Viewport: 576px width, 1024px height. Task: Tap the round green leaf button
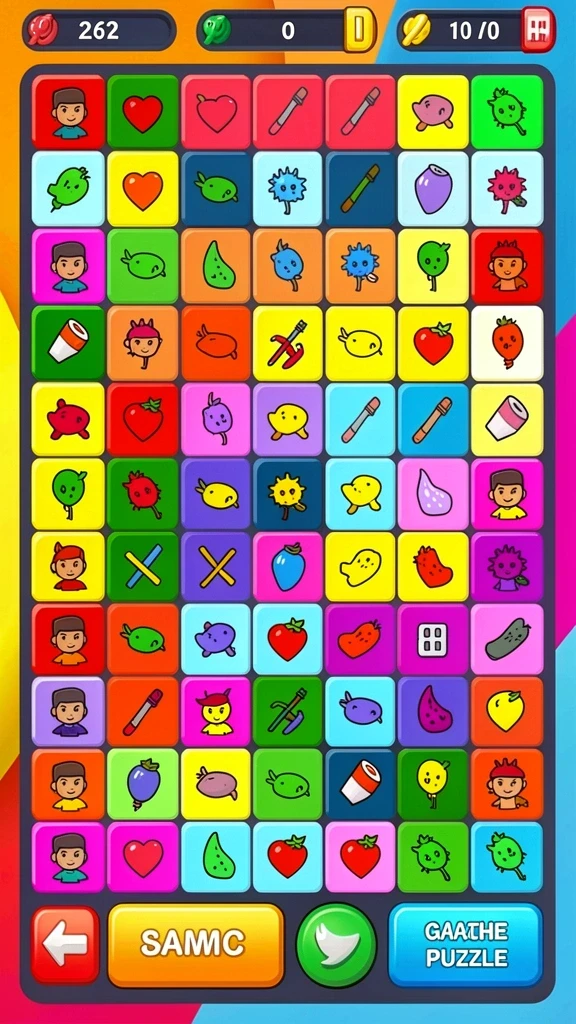pos(336,944)
